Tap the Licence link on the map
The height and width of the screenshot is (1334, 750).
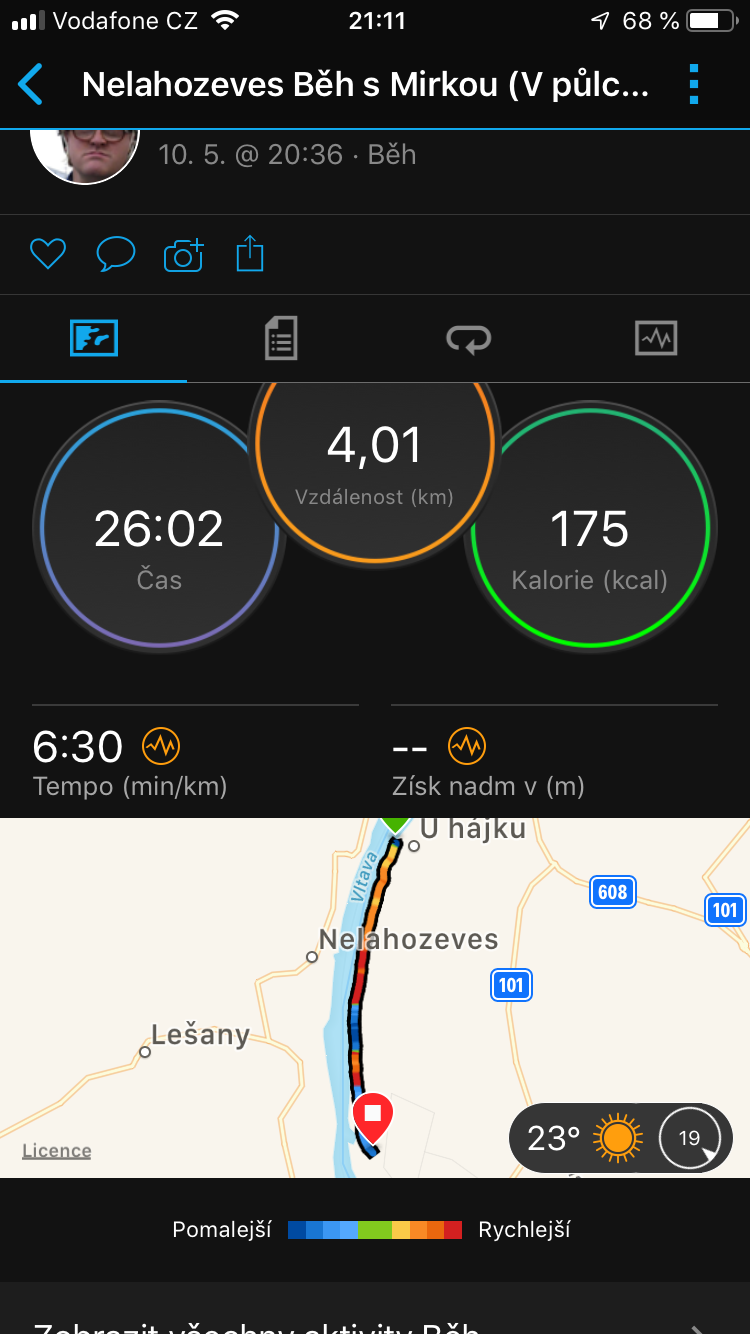tap(57, 1151)
